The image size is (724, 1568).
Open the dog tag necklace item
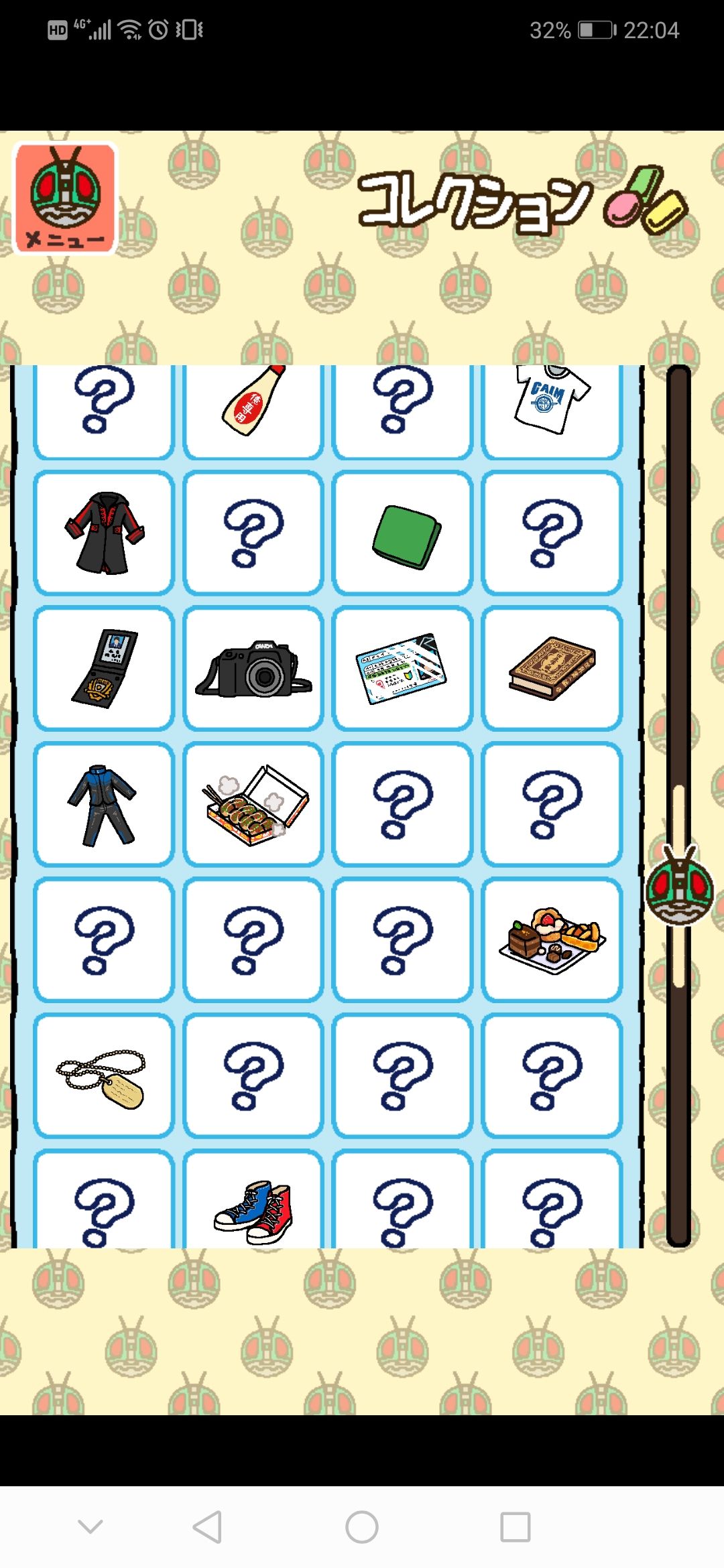coord(104,1075)
